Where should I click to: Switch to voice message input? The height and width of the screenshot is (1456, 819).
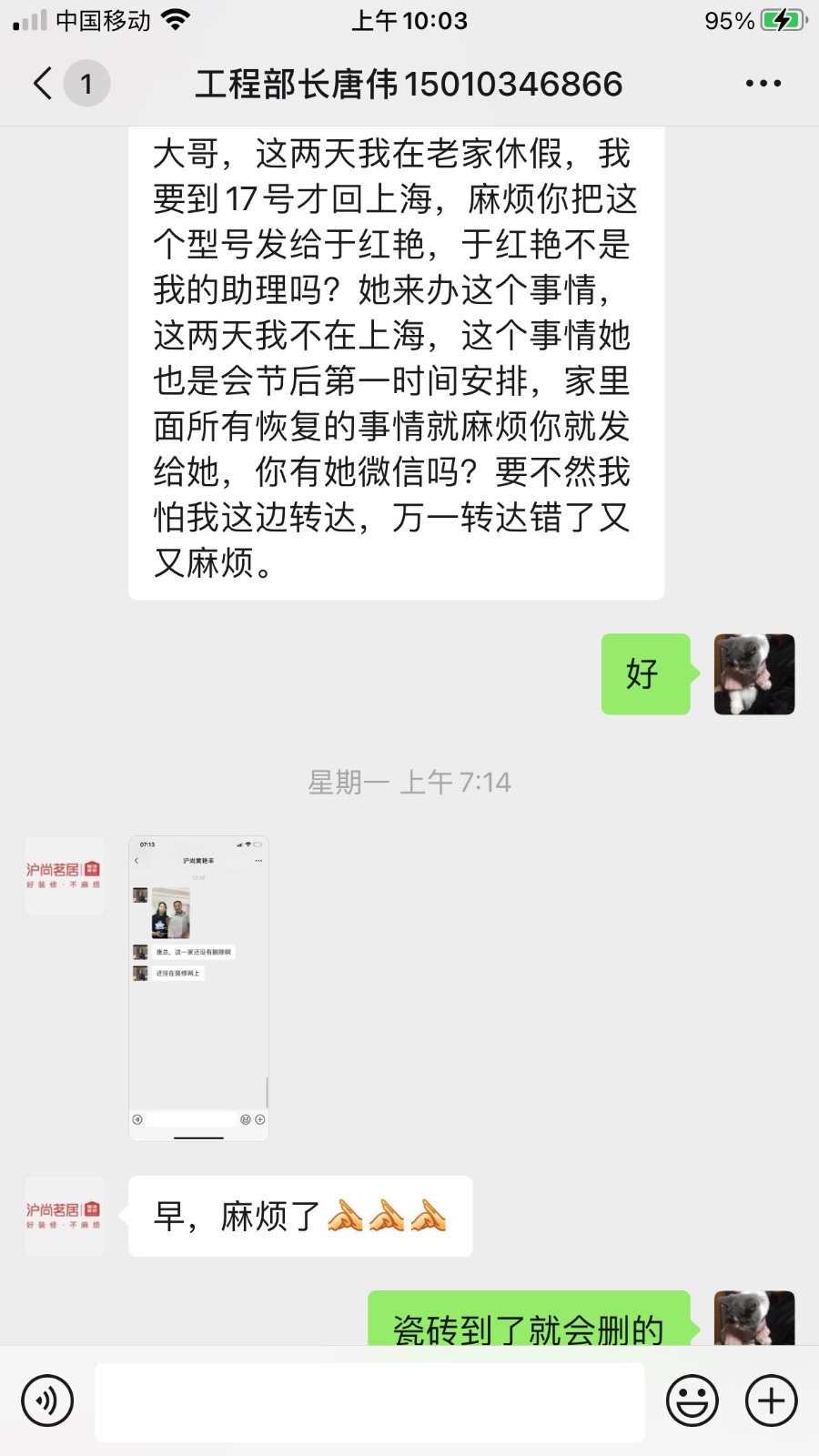point(47,1400)
